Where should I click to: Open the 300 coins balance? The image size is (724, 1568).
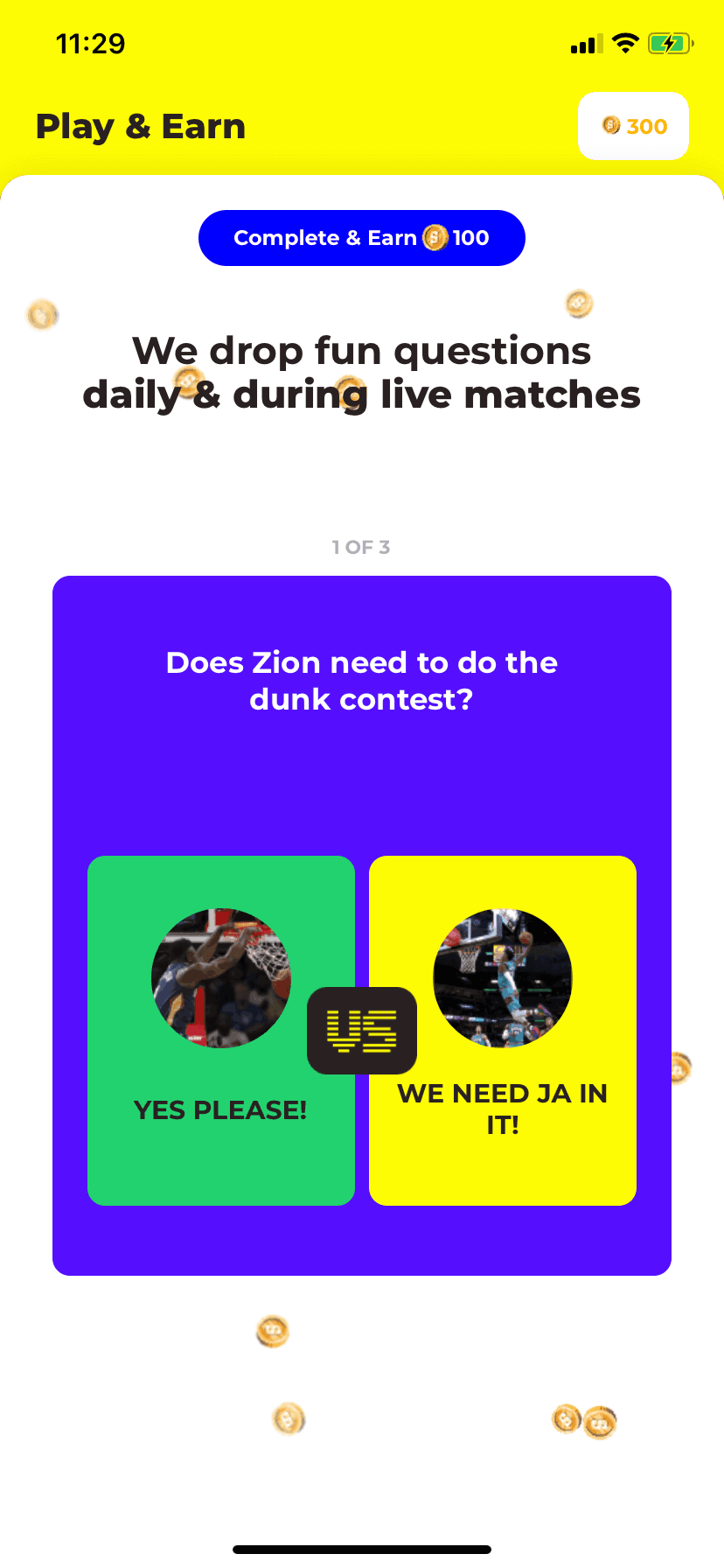pyautogui.click(x=634, y=126)
